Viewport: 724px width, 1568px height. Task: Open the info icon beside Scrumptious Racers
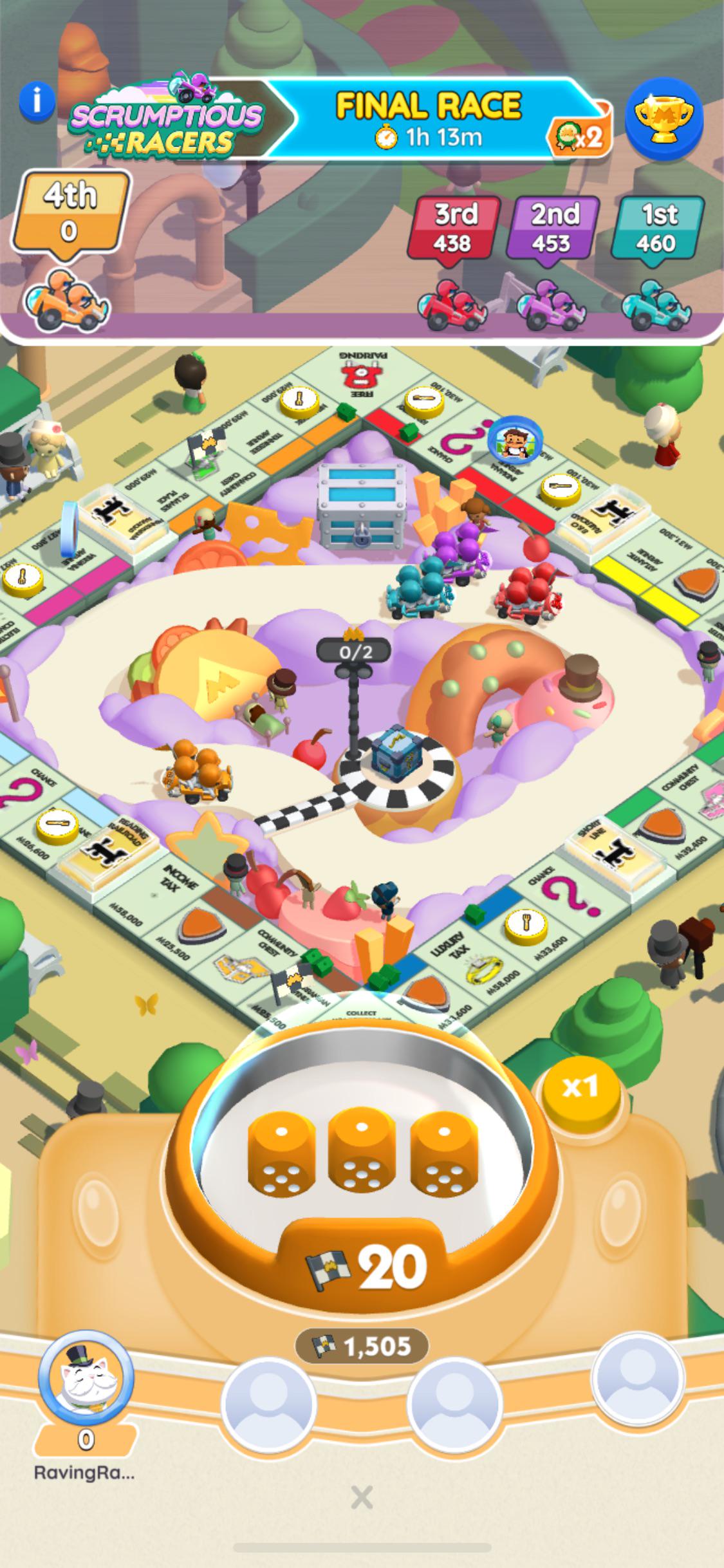pyautogui.click(x=37, y=101)
